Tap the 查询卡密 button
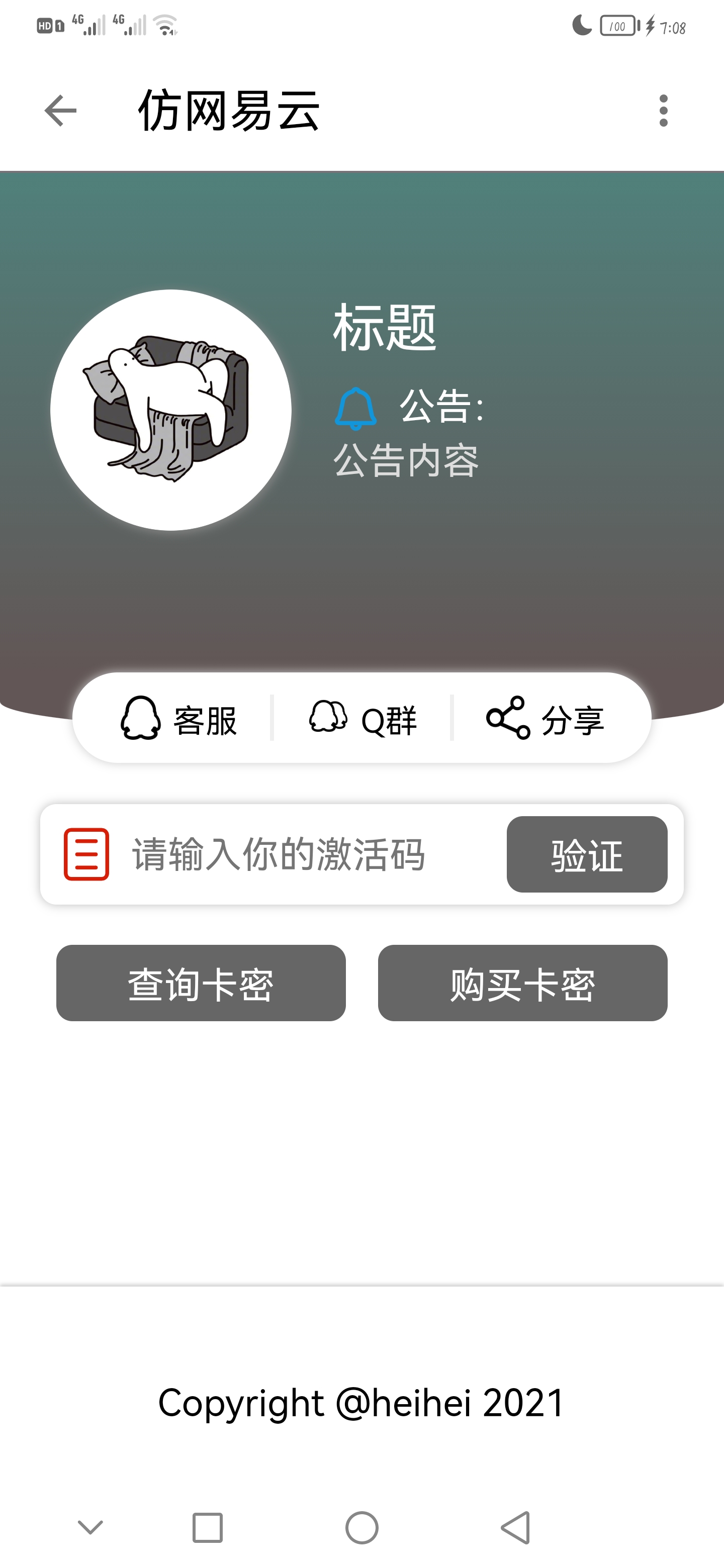The image size is (724, 1568). pyautogui.click(x=200, y=984)
